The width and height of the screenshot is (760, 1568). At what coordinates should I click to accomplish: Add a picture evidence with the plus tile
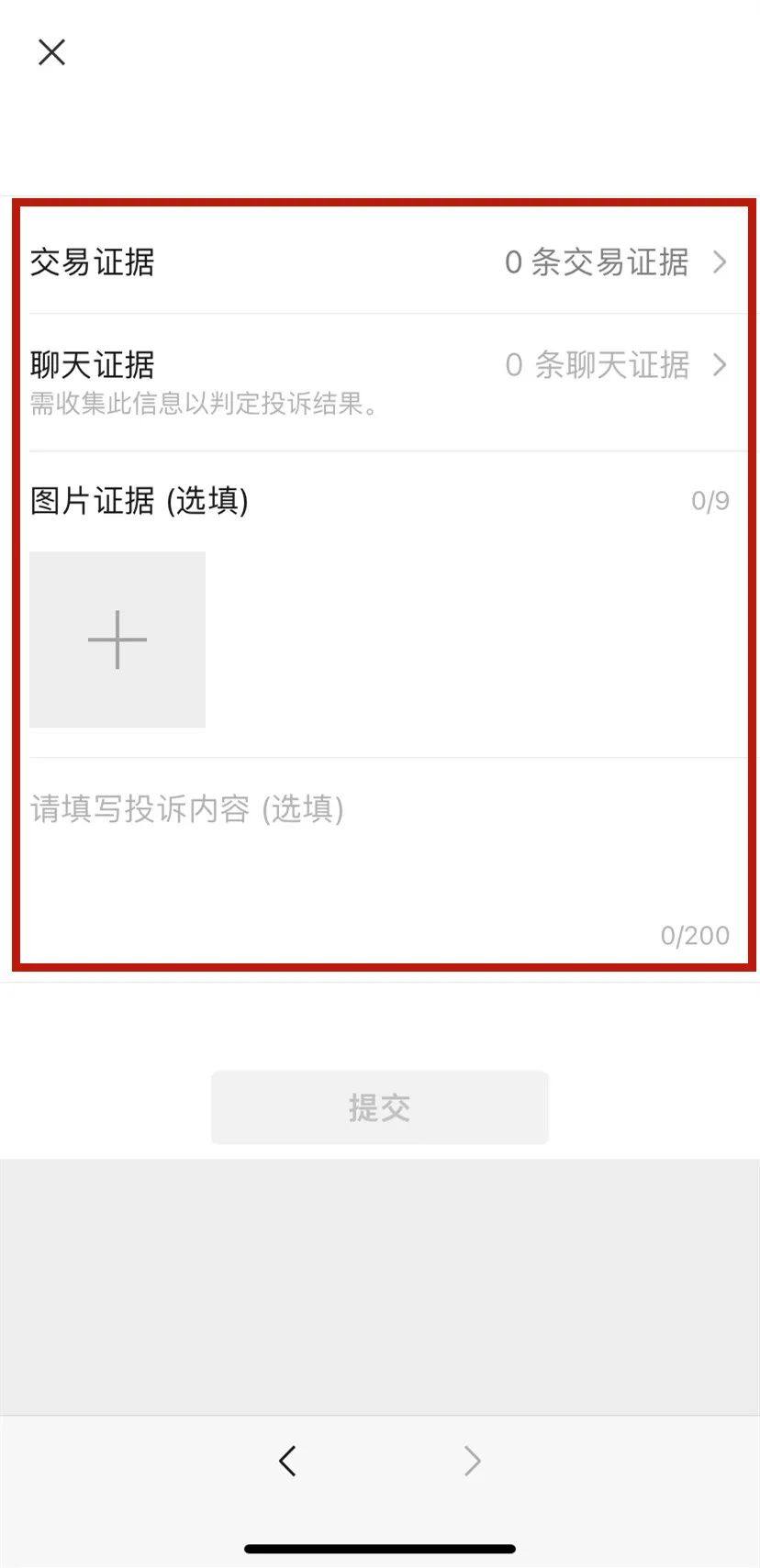117,639
